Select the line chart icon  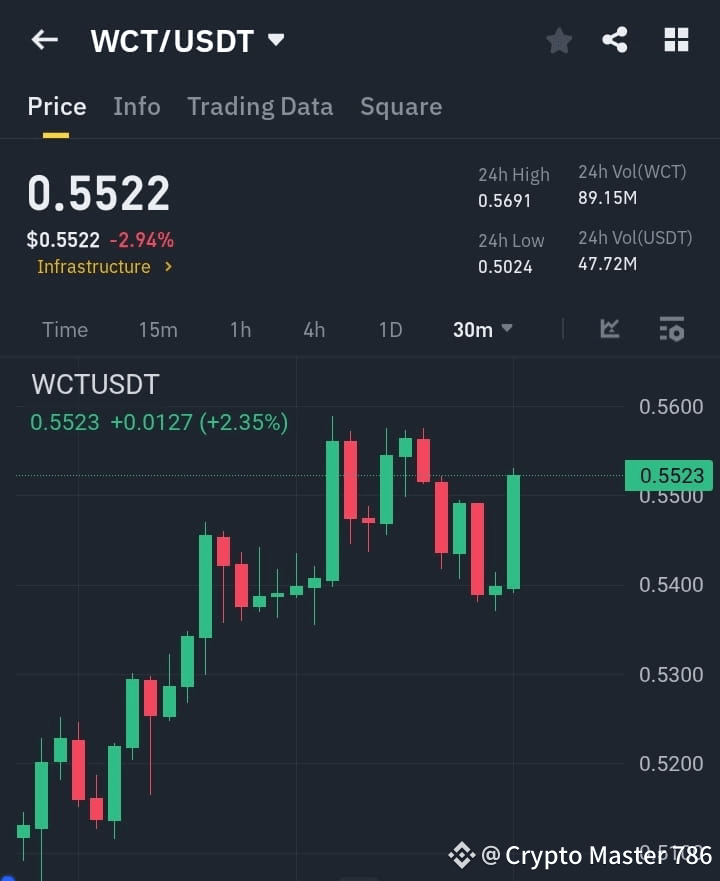pyautogui.click(x=610, y=329)
